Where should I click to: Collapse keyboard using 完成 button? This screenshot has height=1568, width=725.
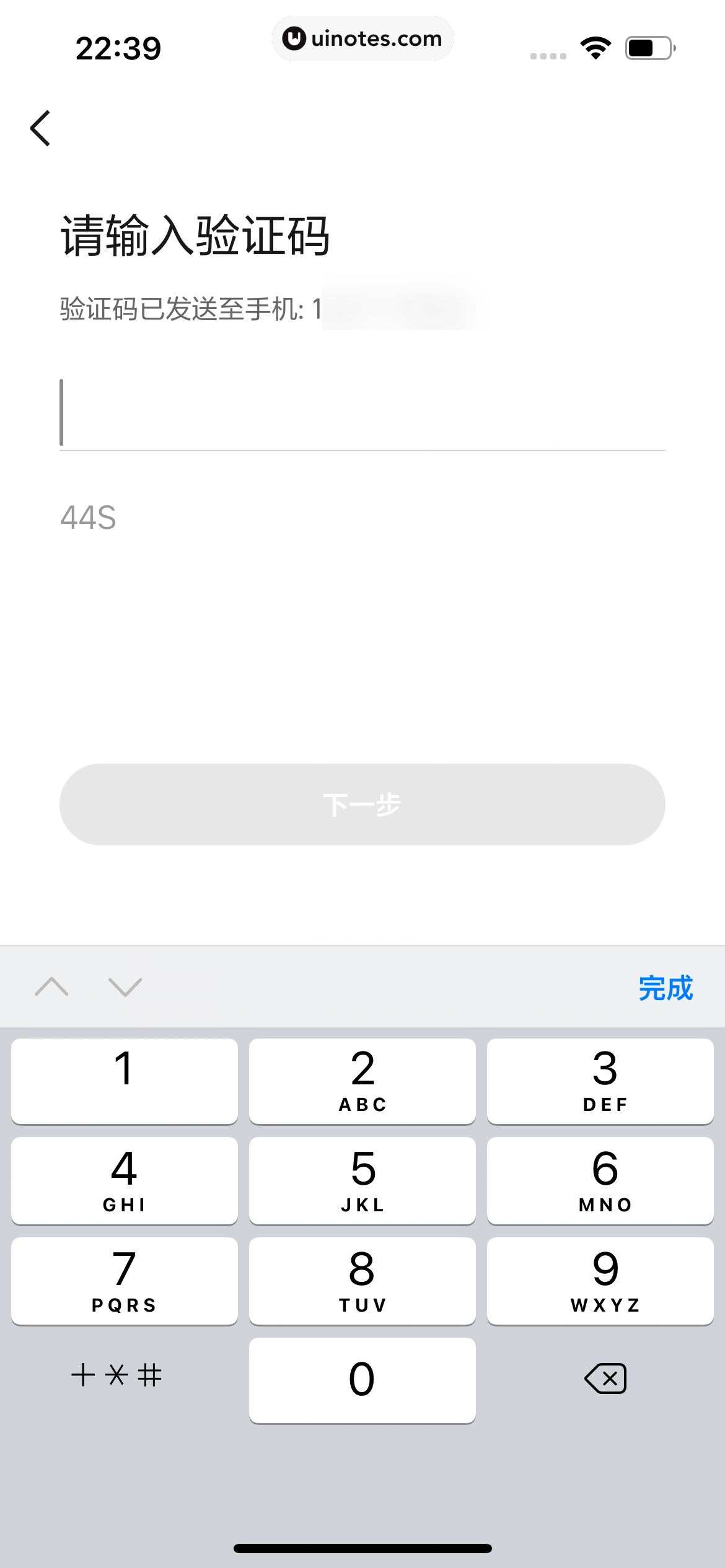point(665,986)
